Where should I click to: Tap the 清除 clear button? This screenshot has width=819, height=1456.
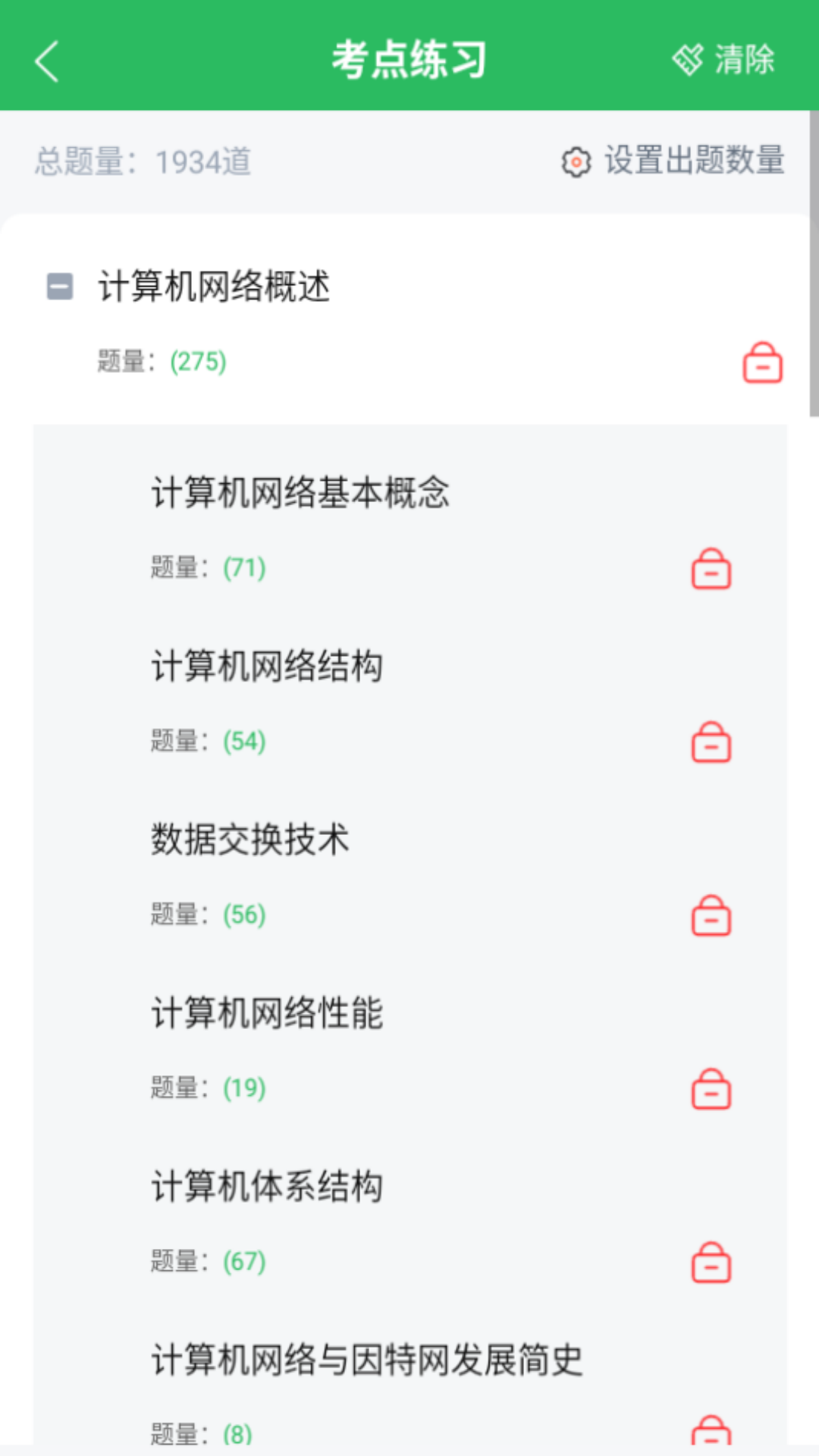tap(723, 59)
